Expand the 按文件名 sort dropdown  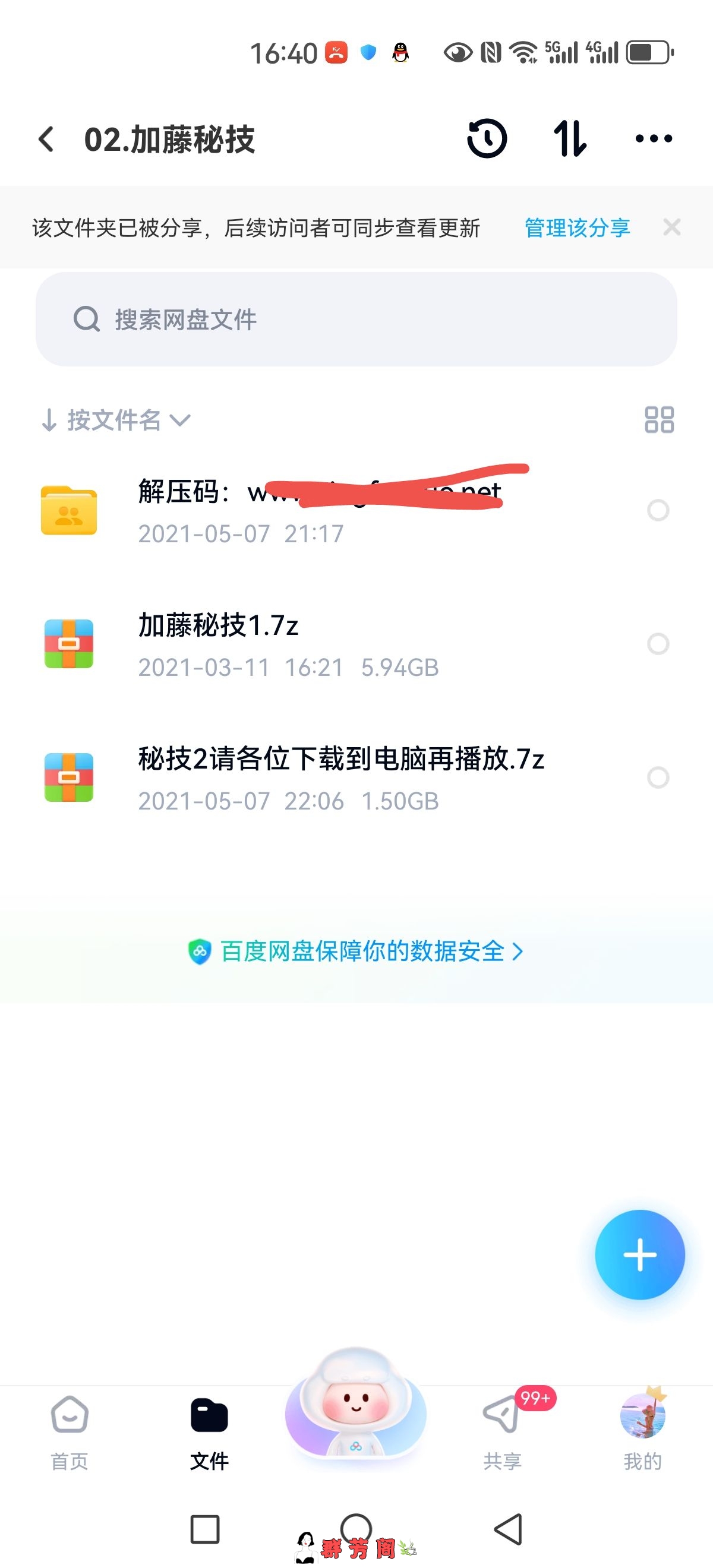pos(116,419)
